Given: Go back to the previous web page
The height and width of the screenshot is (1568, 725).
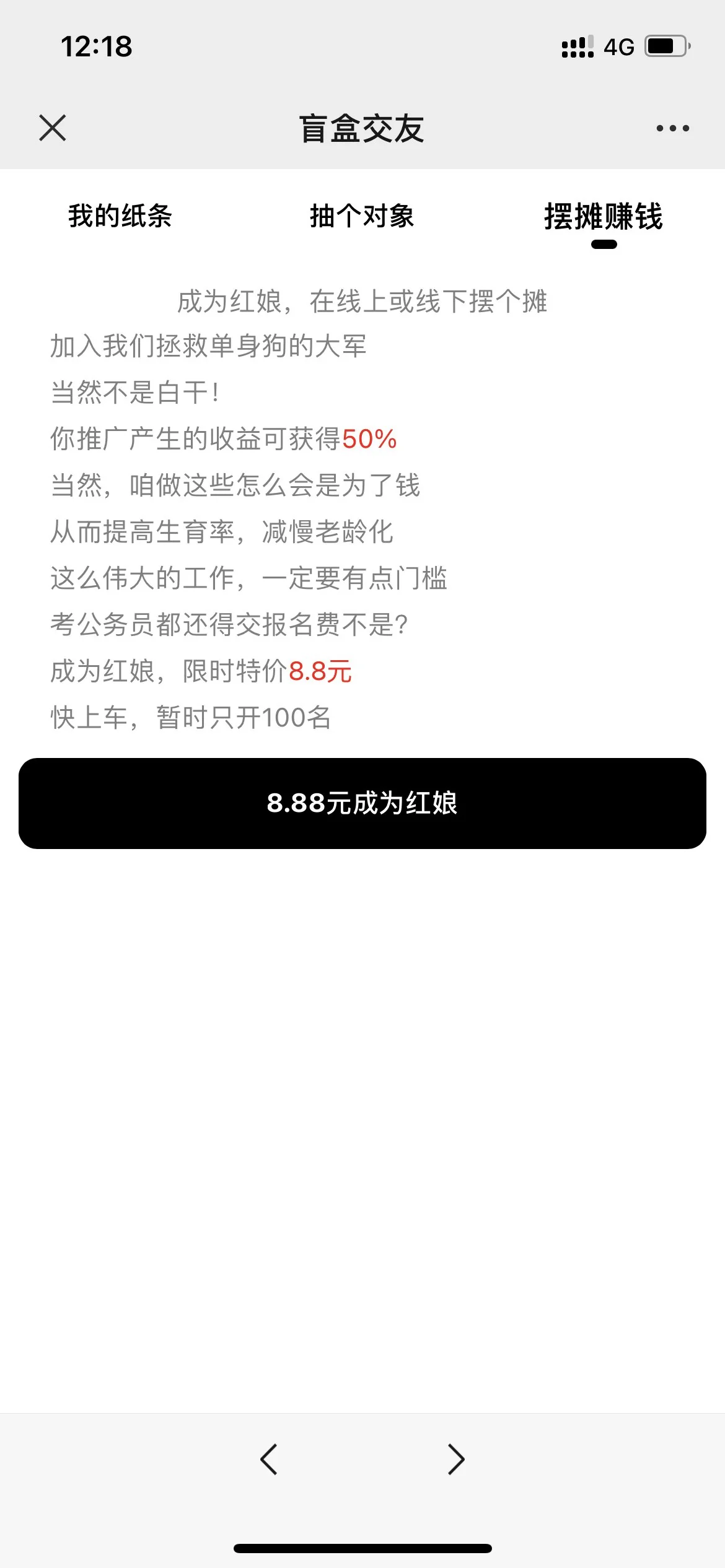Looking at the screenshot, I should click(268, 1460).
